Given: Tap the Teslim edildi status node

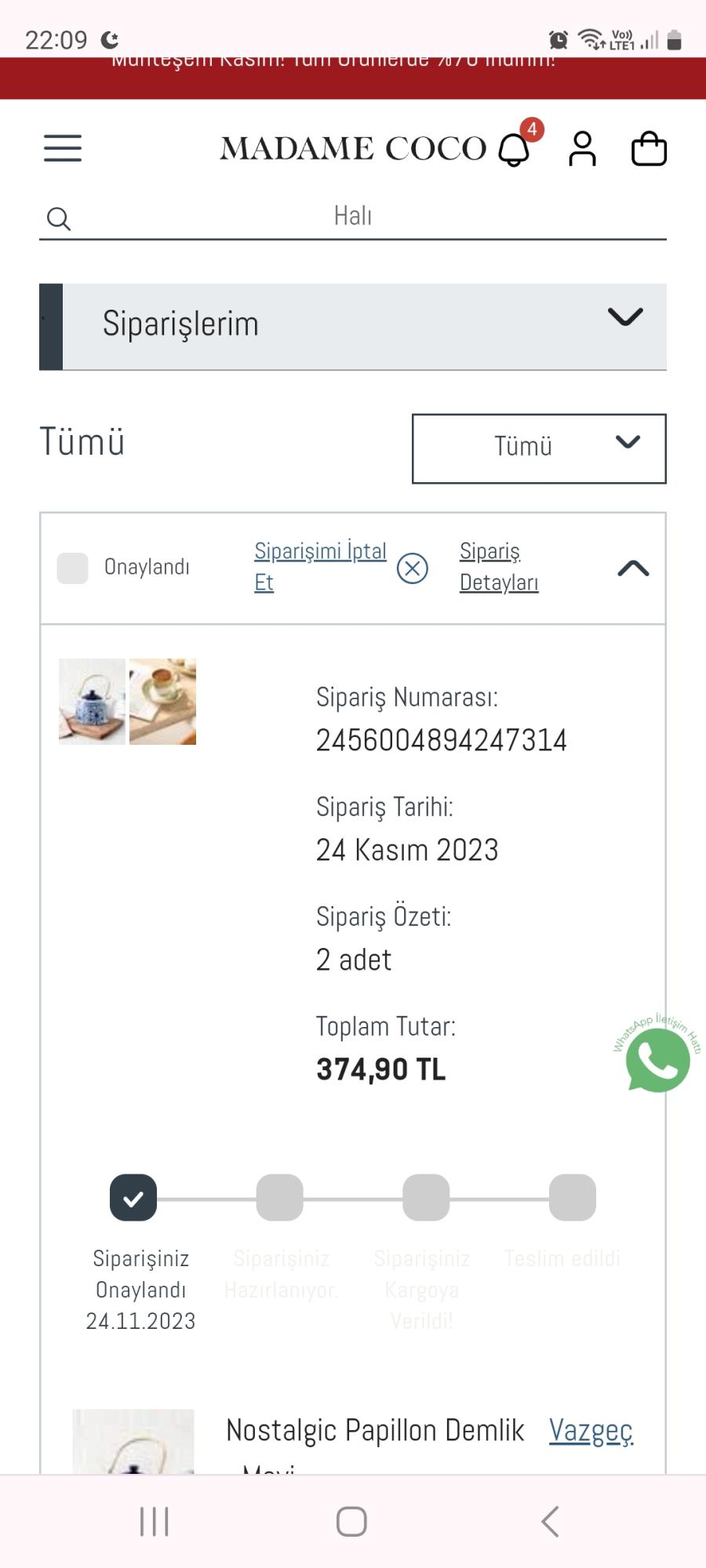Looking at the screenshot, I should pyautogui.click(x=572, y=1196).
